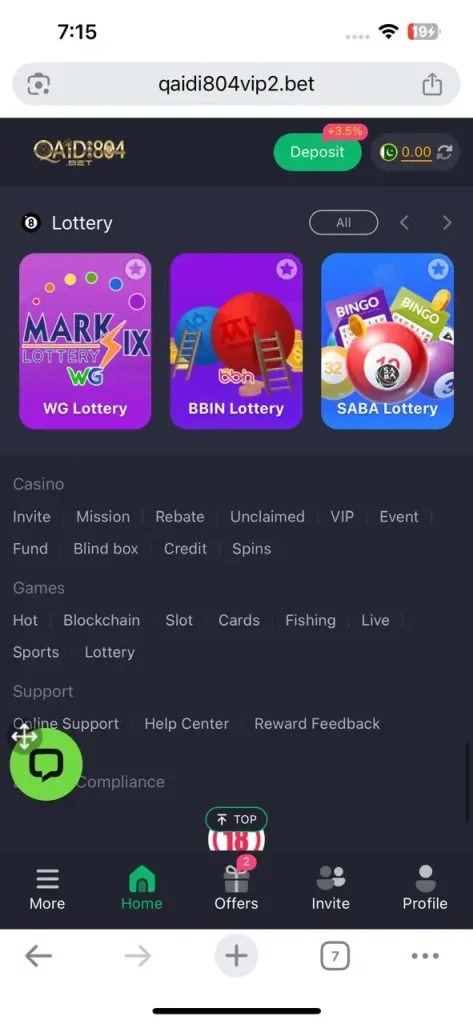Jump back to TOP of page
This screenshot has width=473, height=1024.
click(x=236, y=819)
